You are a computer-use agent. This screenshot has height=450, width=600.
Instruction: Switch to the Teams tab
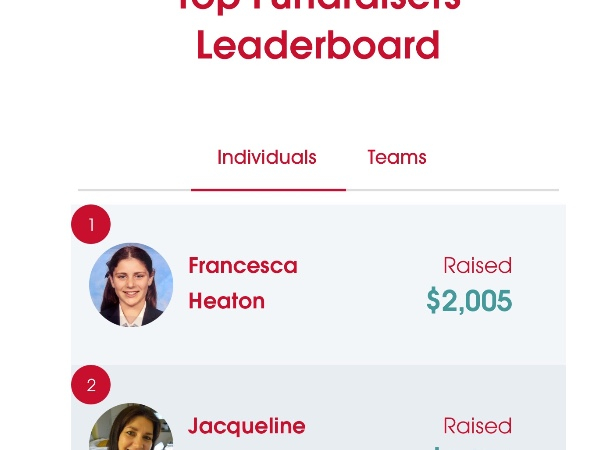pyautogui.click(x=397, y=158)
